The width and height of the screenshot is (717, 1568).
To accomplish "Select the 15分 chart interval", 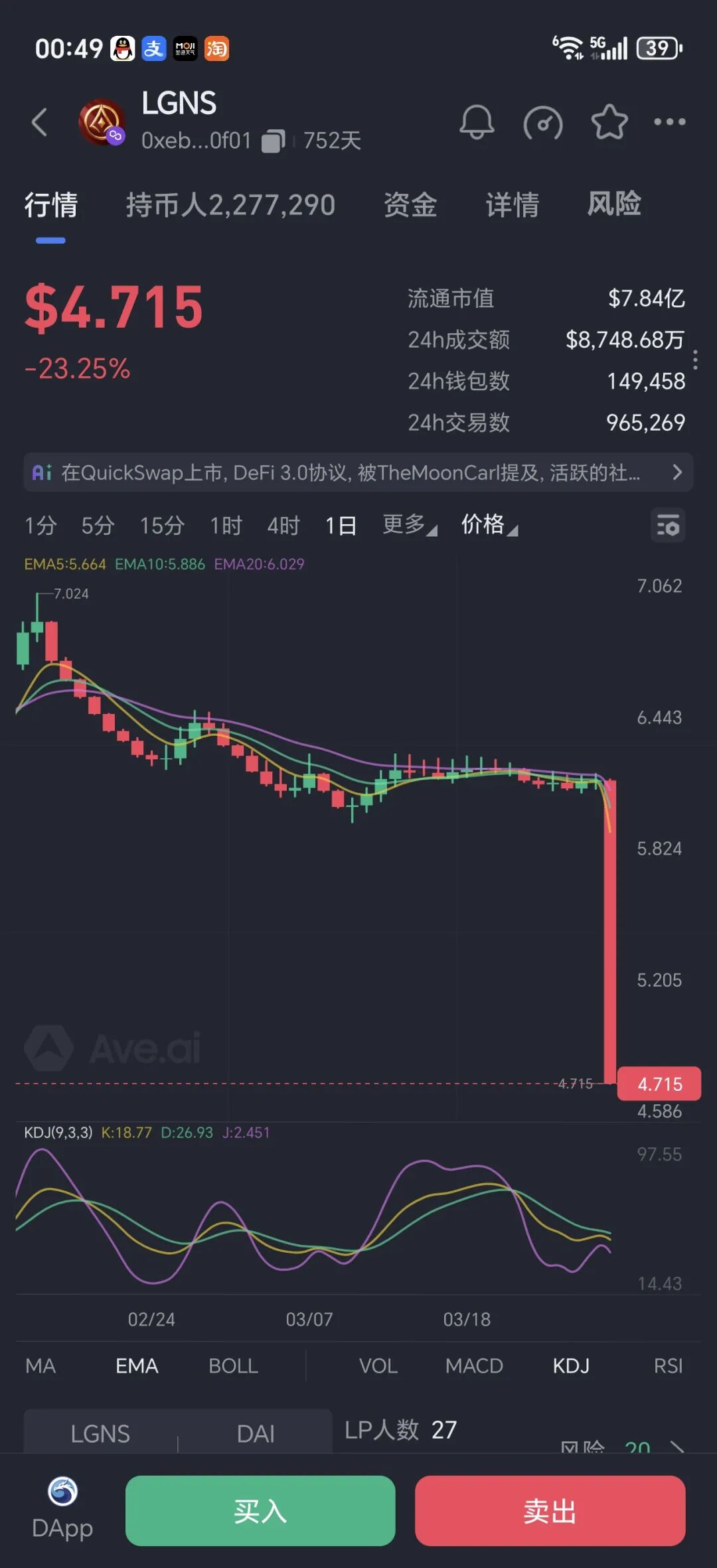I will tap(162, 526).
